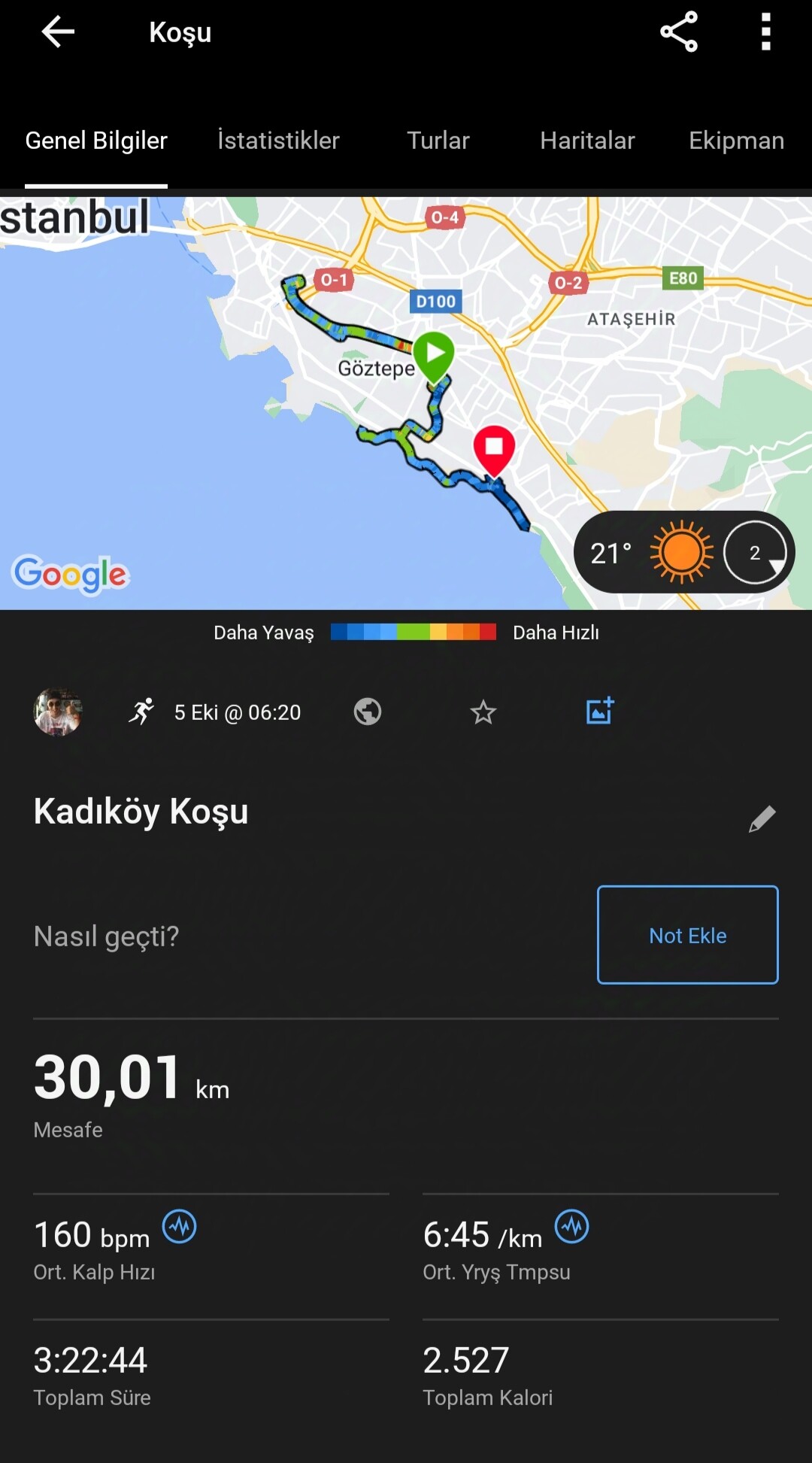
Task: Select the Genel Bilgiler tab
Action: tap(96, 141)
